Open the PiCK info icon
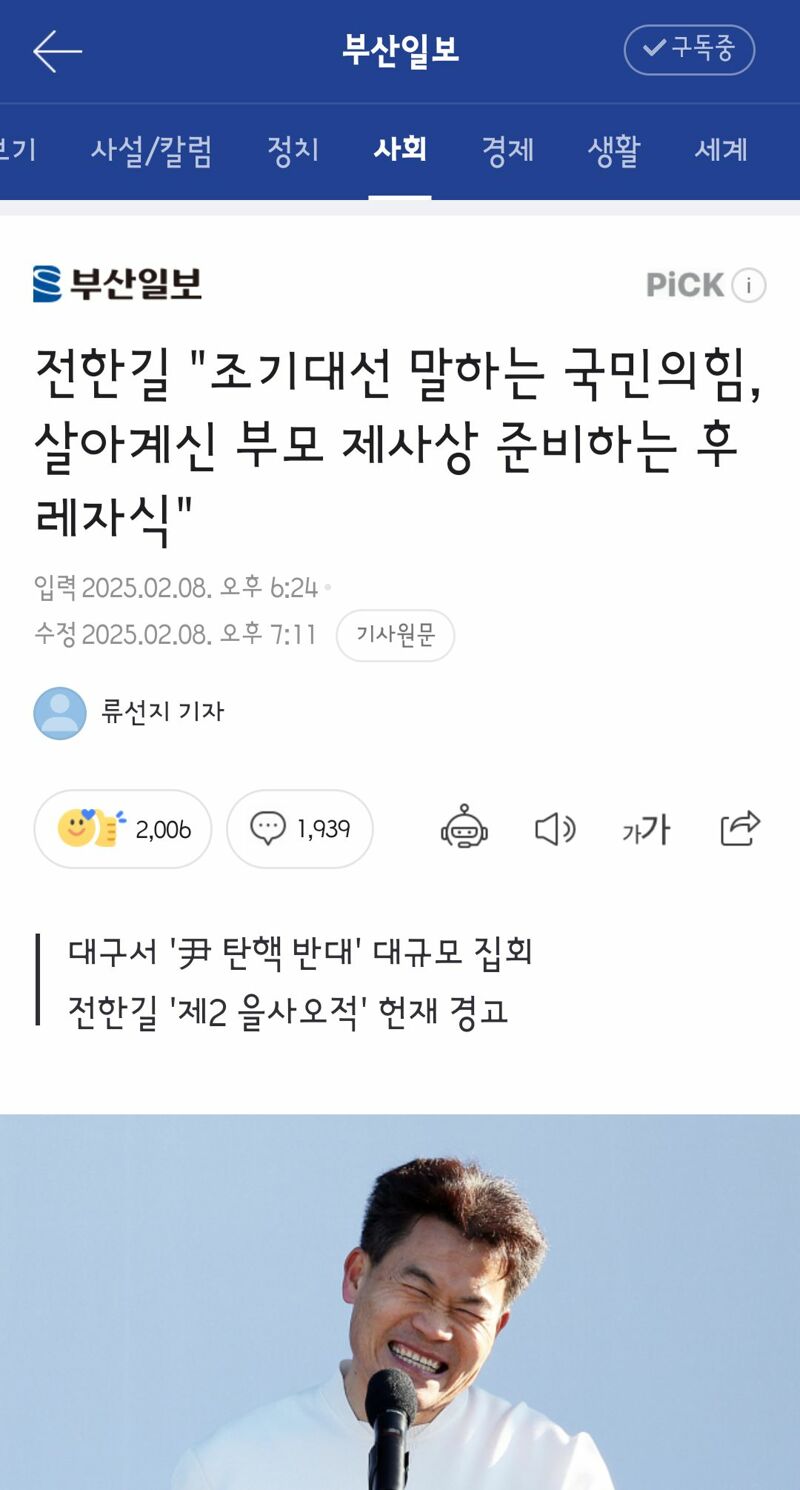Image resolution: width=800 pixels, height=1490 pixels. click(749, 285)
